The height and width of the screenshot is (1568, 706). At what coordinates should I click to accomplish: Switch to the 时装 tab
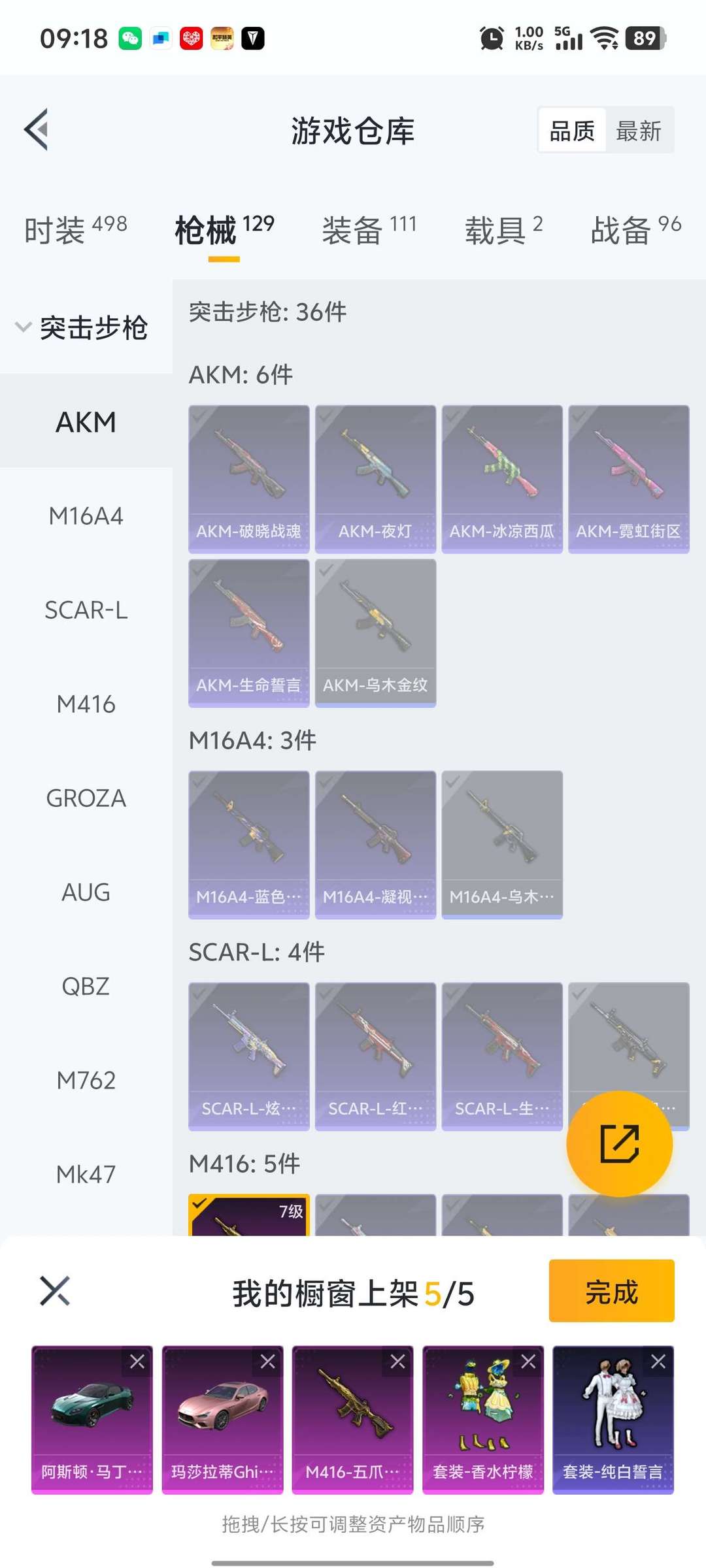coord(75,230)
